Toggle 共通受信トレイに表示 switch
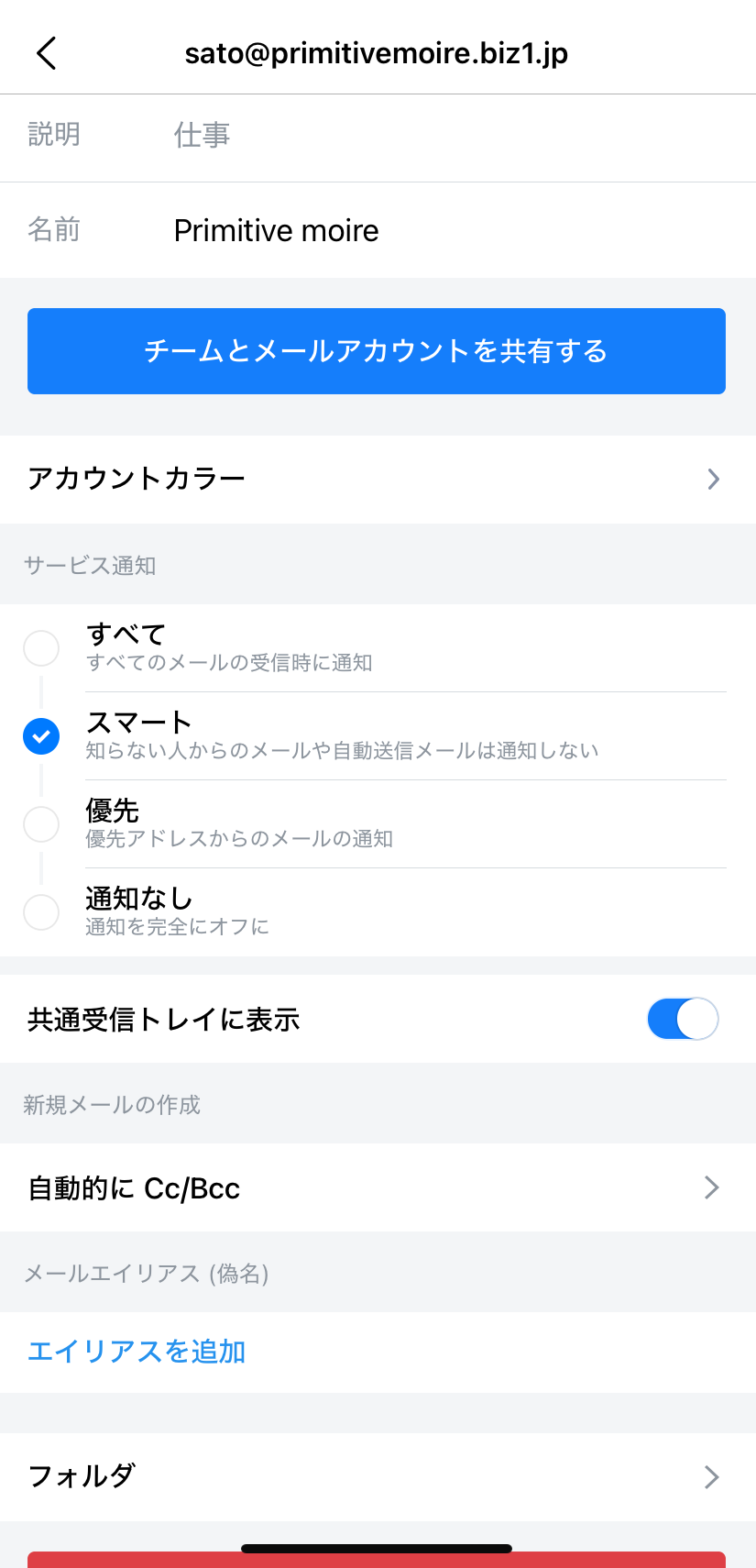Viewport: 756px width, 1568px height. (682, 1019)
